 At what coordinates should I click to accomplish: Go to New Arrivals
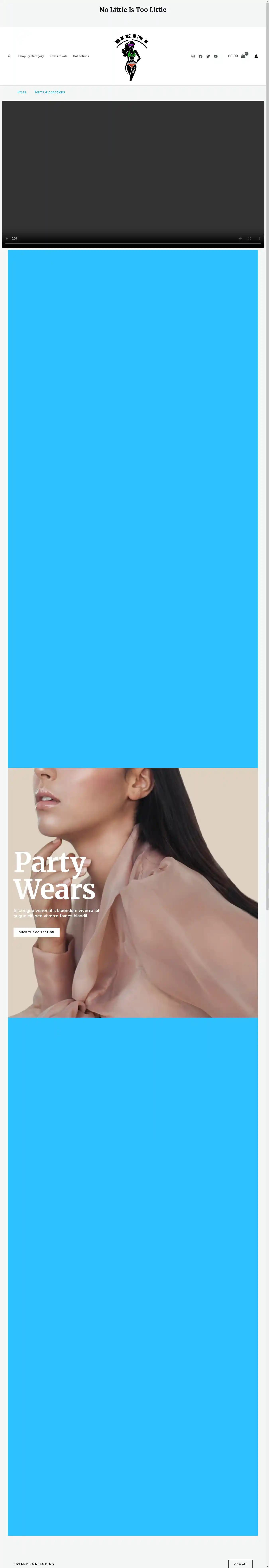[x=58, y=56]
